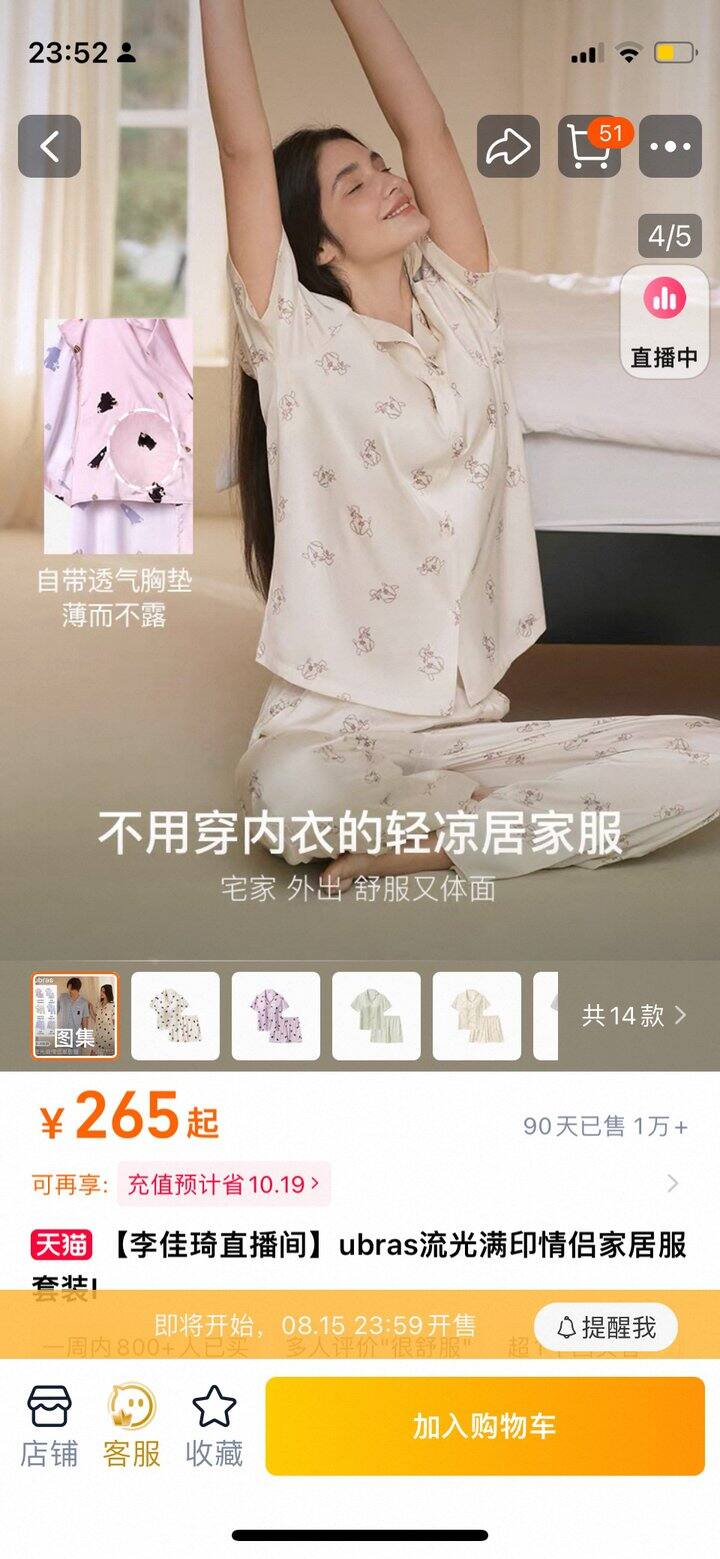Visit the 店铺 store page
The width and height of the screenshot is (720, 1559).
click(49, 1425)
